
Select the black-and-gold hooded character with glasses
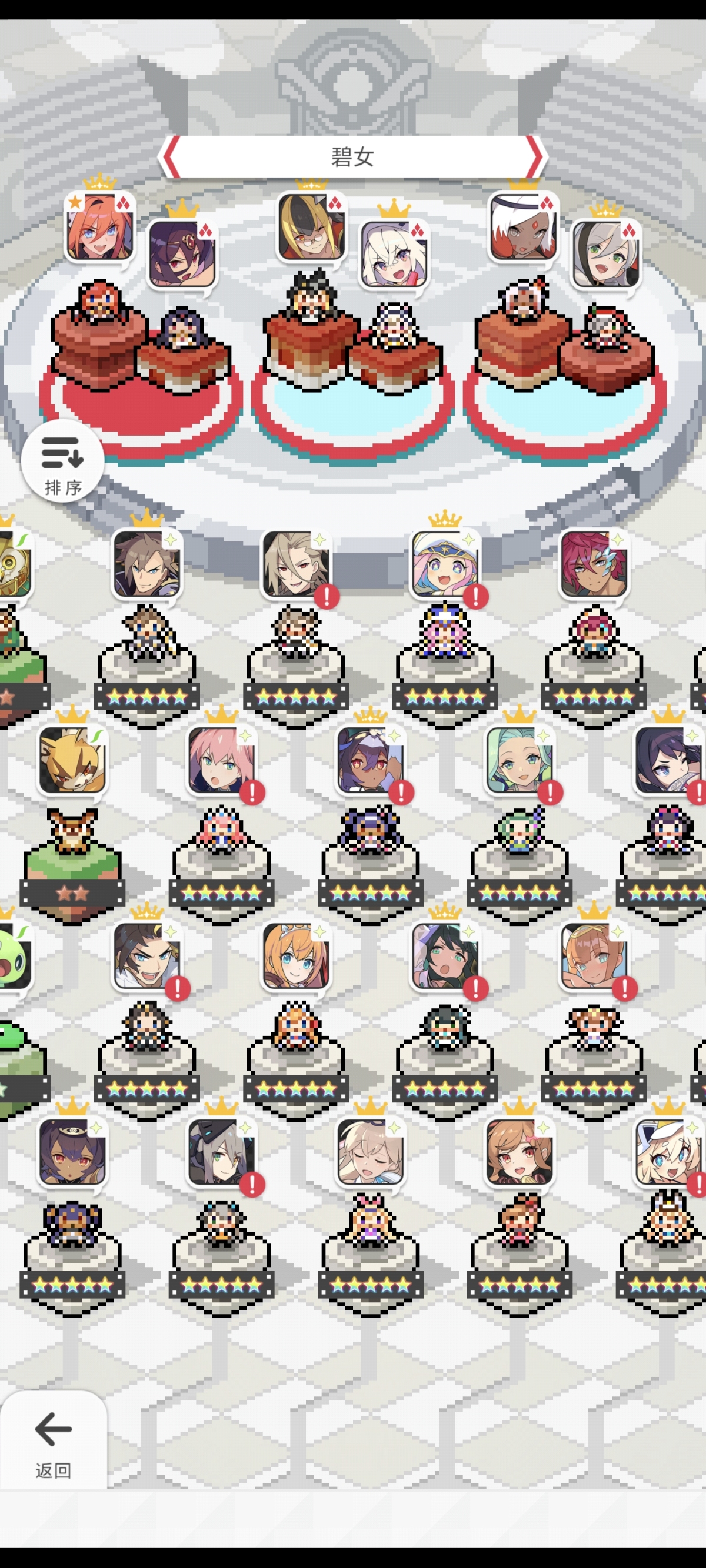(311, 226)
